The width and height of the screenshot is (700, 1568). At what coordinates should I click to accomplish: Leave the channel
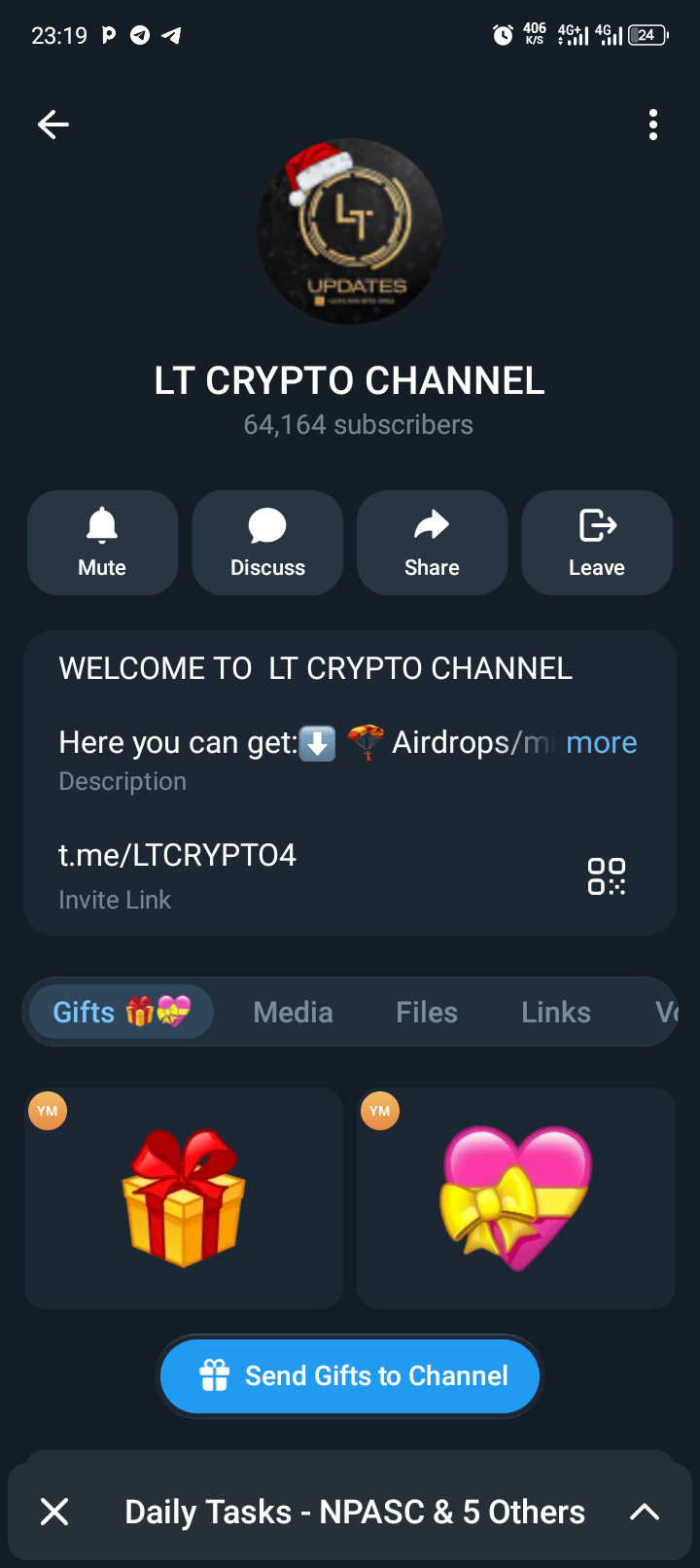597,542
